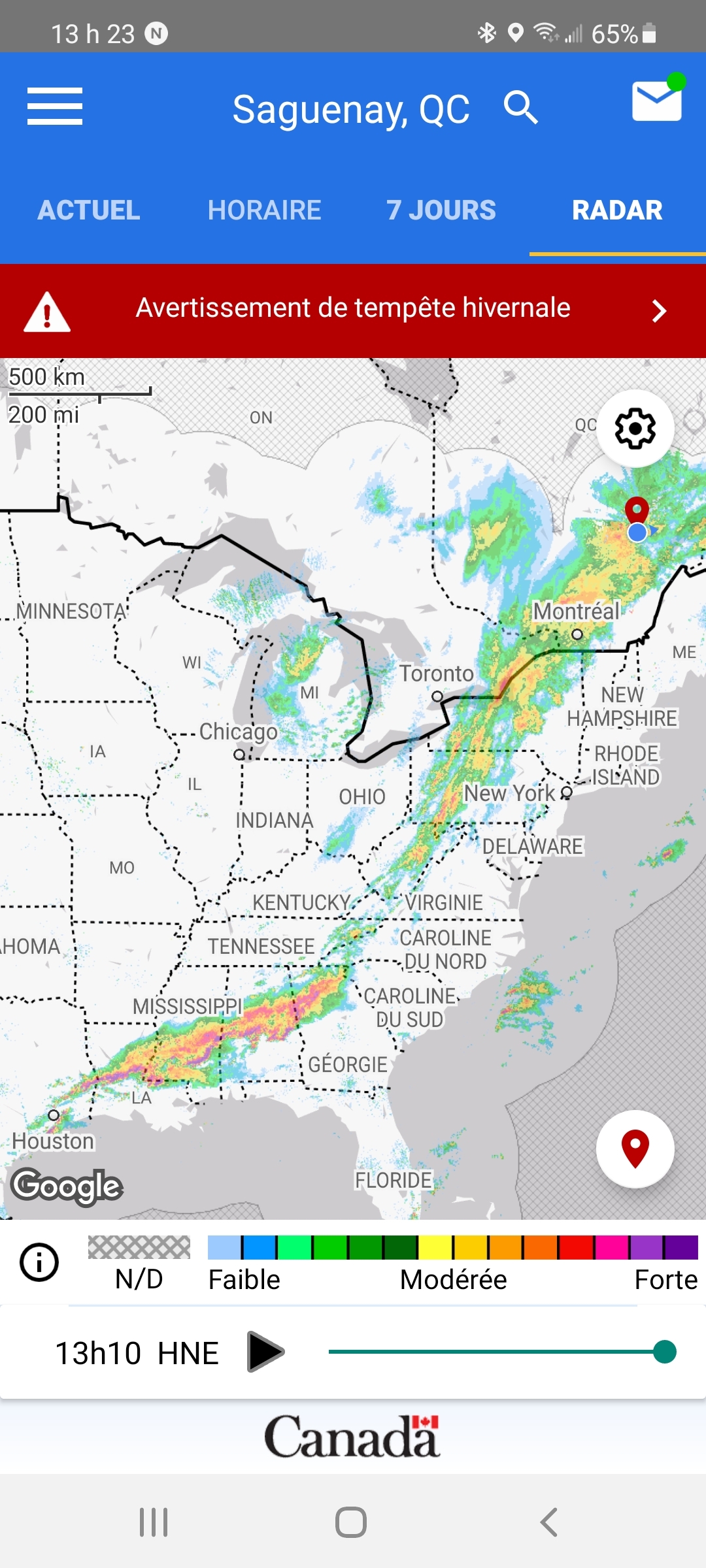Viewport: 706px width, 1568px height.
Task: Show radar legend information
Action: point(39,1262)
